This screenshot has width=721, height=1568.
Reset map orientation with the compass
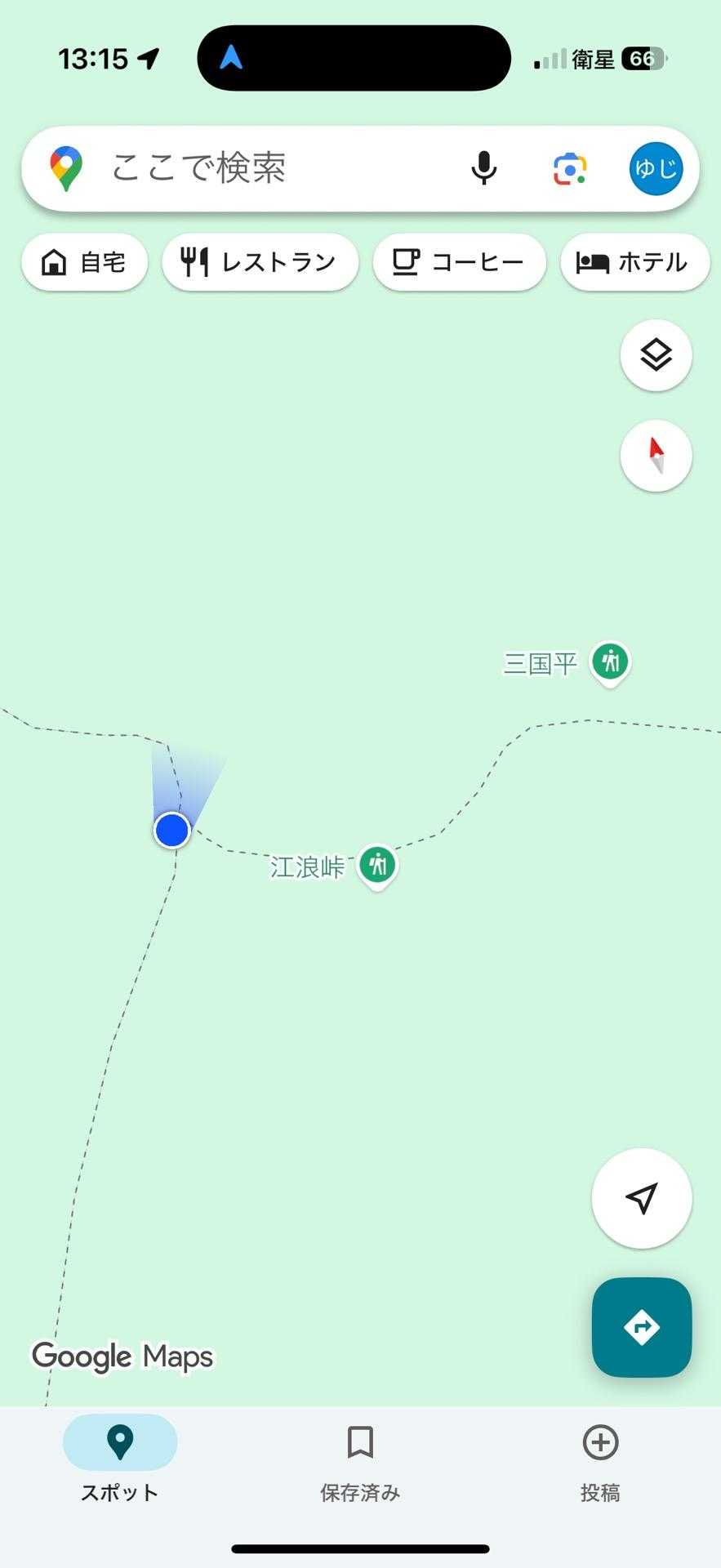pos(656,456)
